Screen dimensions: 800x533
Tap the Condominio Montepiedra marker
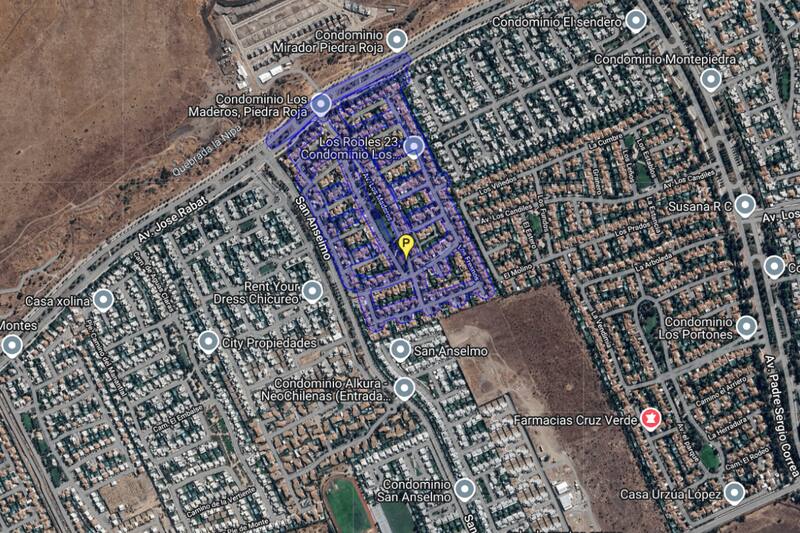pyautogui.click(x=711, y=81)
